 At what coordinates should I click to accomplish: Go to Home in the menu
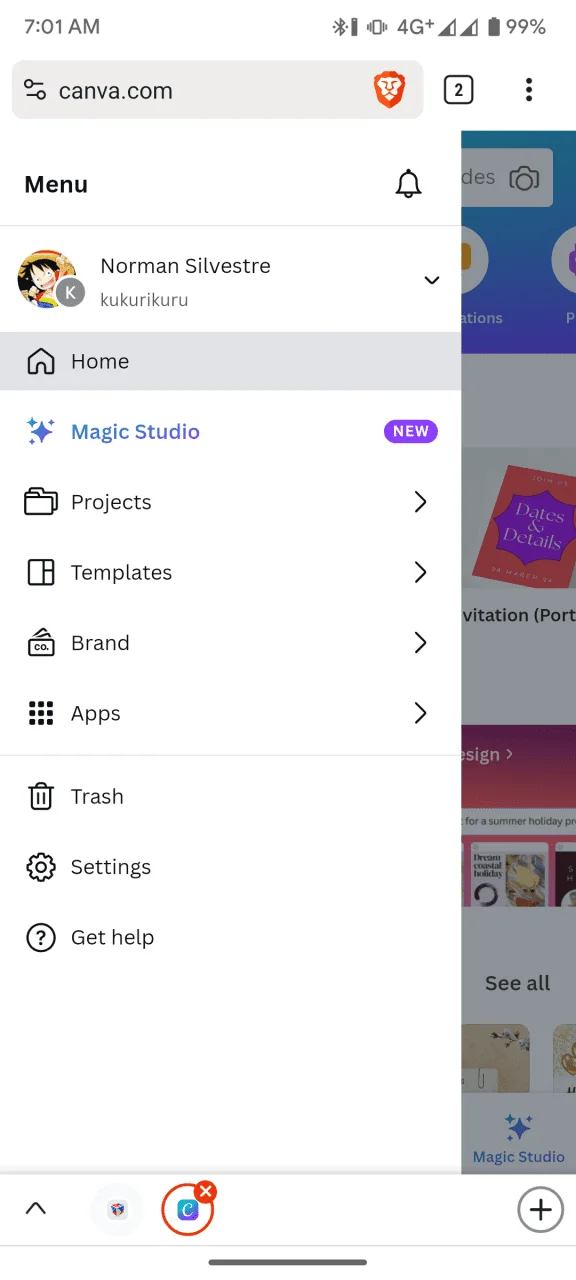tap(230, 361)
